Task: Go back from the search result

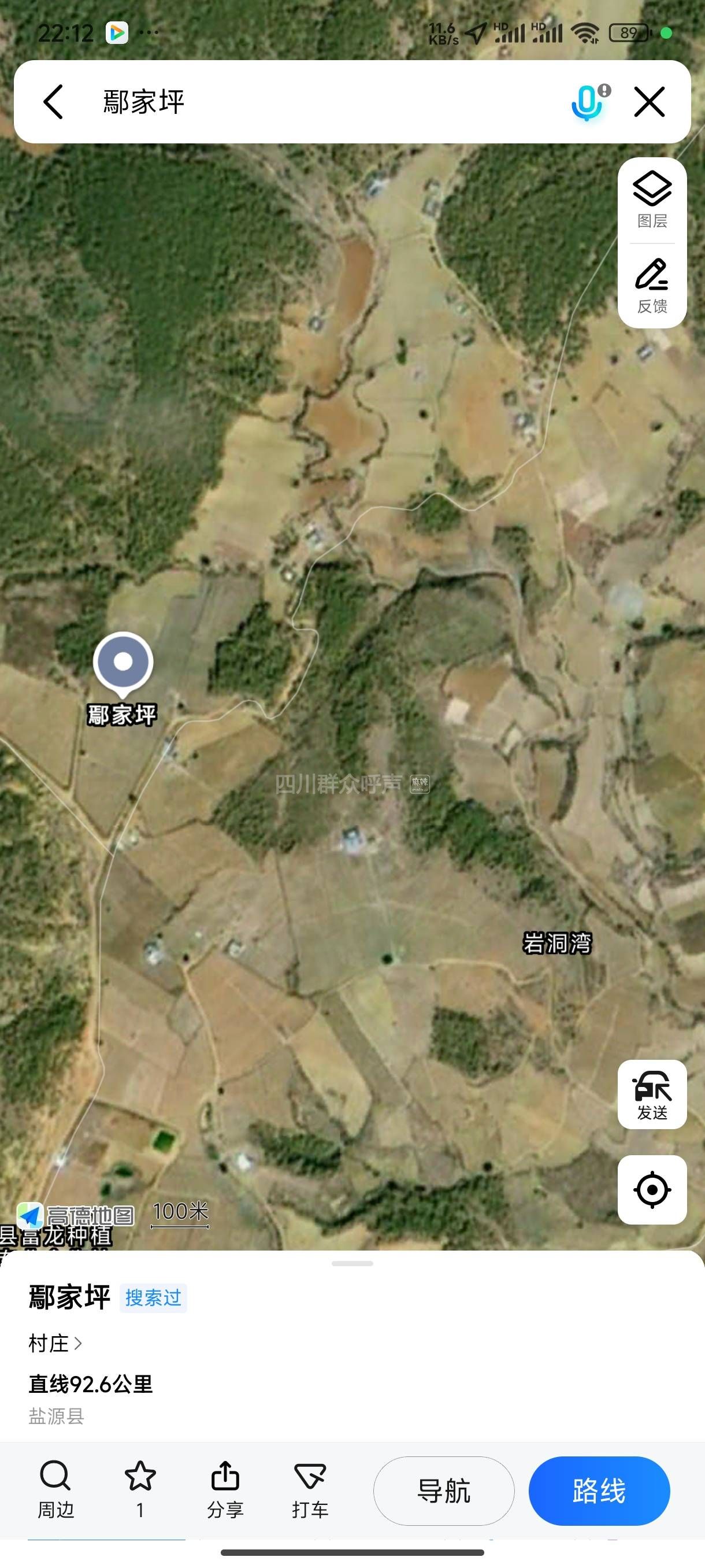Action: 54,102
